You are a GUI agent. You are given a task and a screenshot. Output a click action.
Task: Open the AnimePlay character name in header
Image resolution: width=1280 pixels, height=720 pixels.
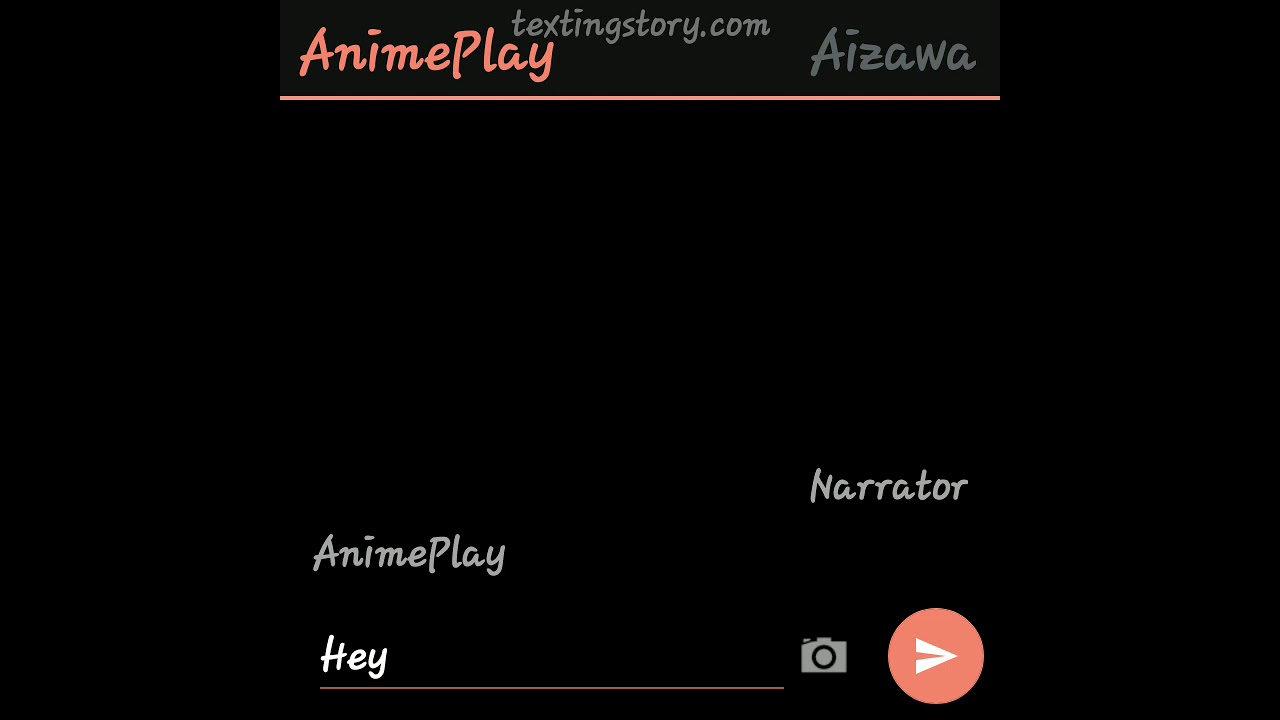(426, 53)
